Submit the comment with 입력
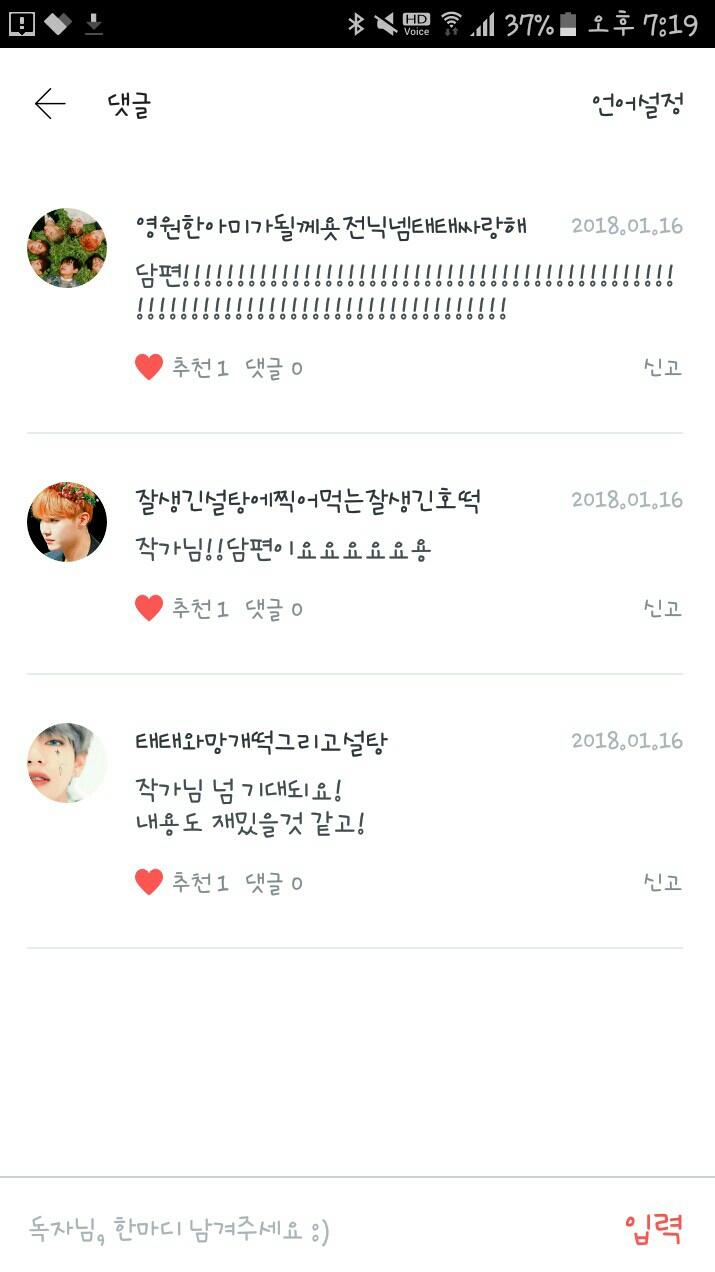715x1272 pixels. pos(653,1228)
